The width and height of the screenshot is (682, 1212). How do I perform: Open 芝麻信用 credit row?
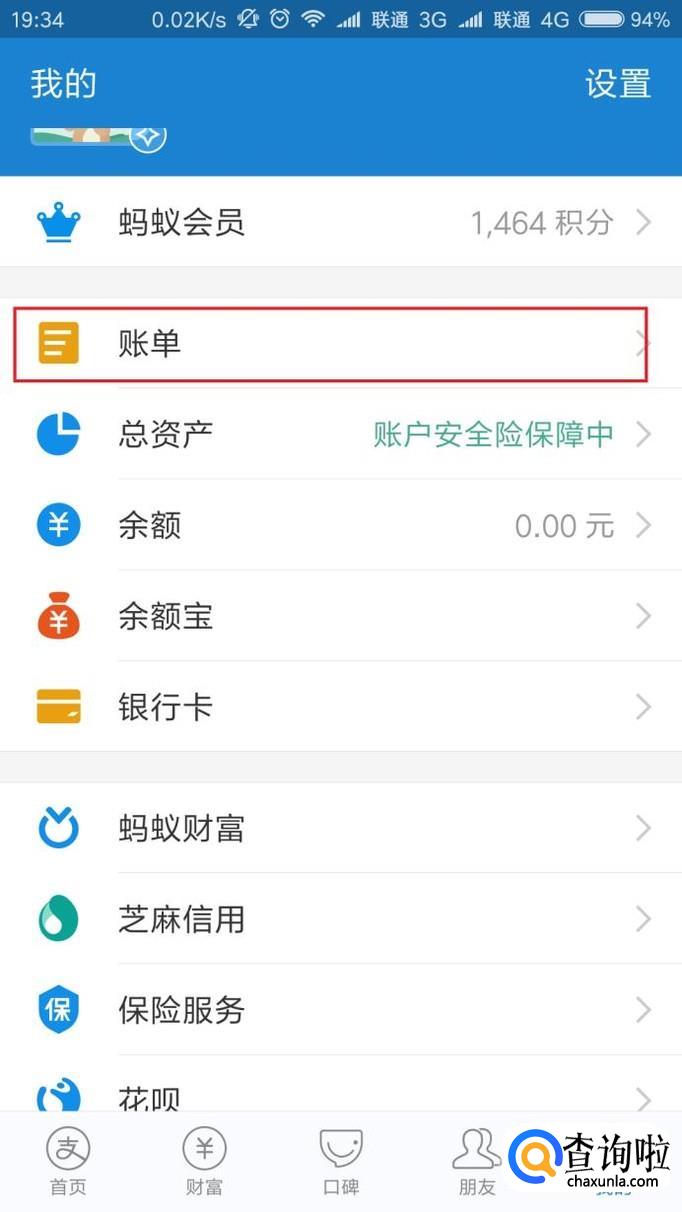tap(340, 919)
